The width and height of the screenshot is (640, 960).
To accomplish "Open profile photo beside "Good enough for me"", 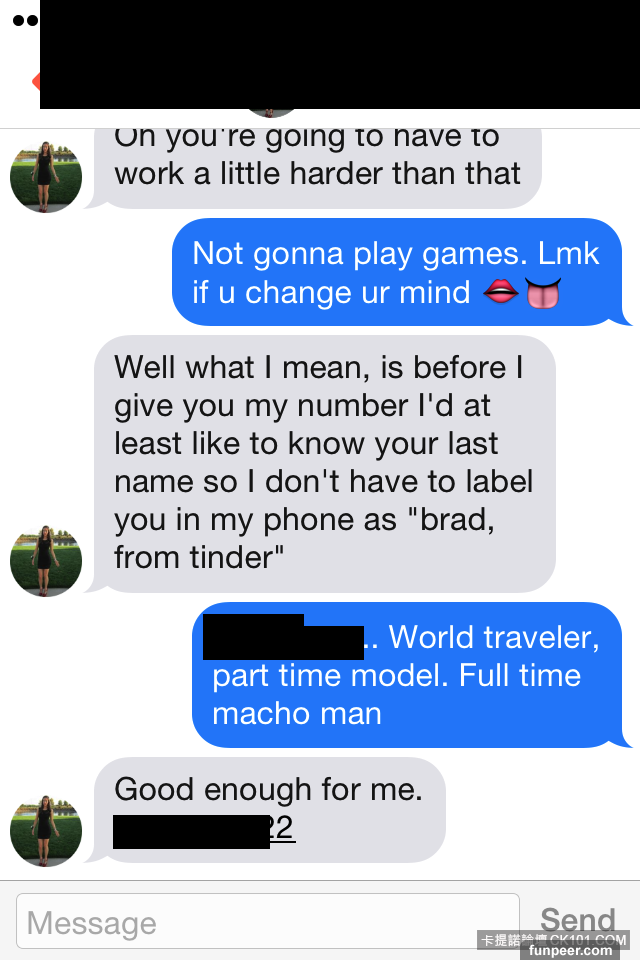I will [46, 830].
